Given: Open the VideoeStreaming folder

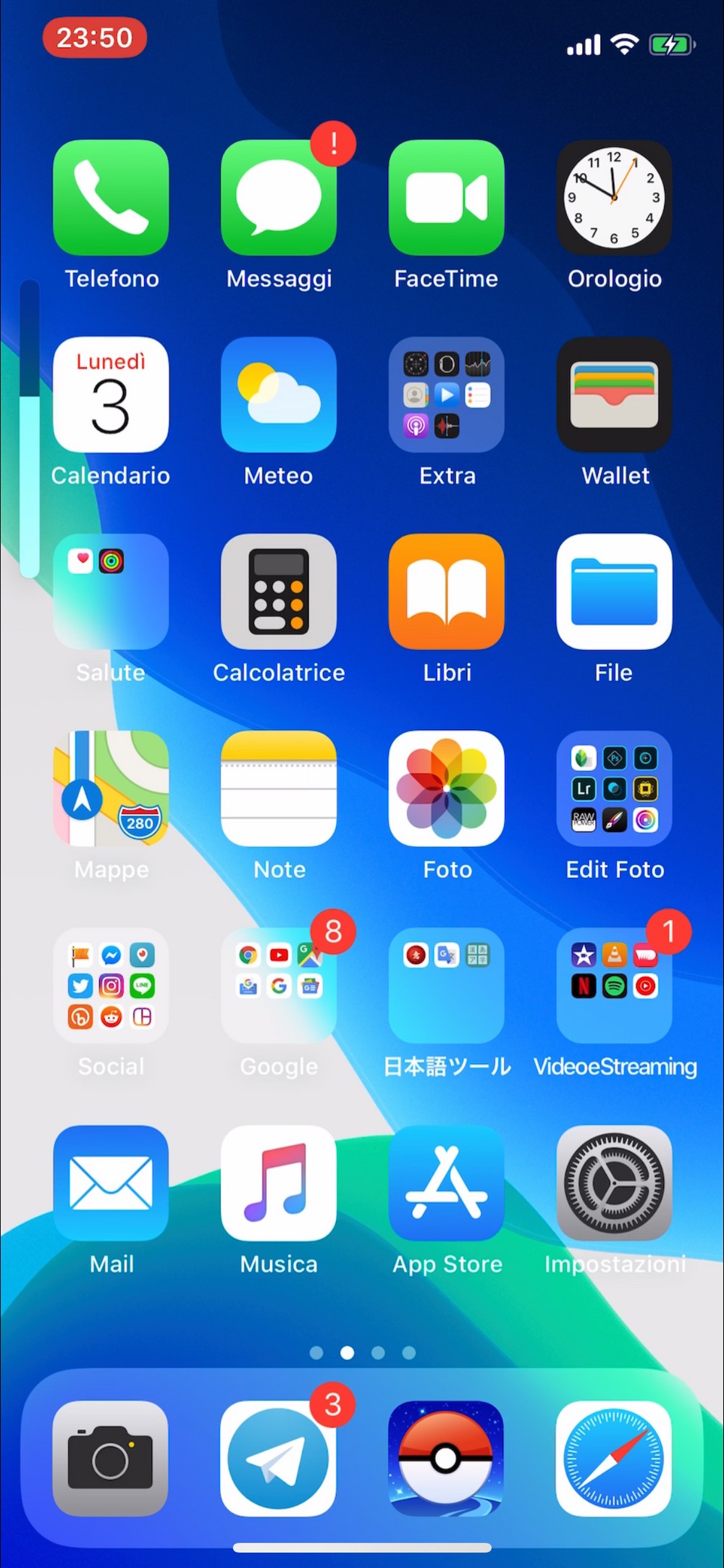Looking at the screenshot, I should (x=614, y=986).
